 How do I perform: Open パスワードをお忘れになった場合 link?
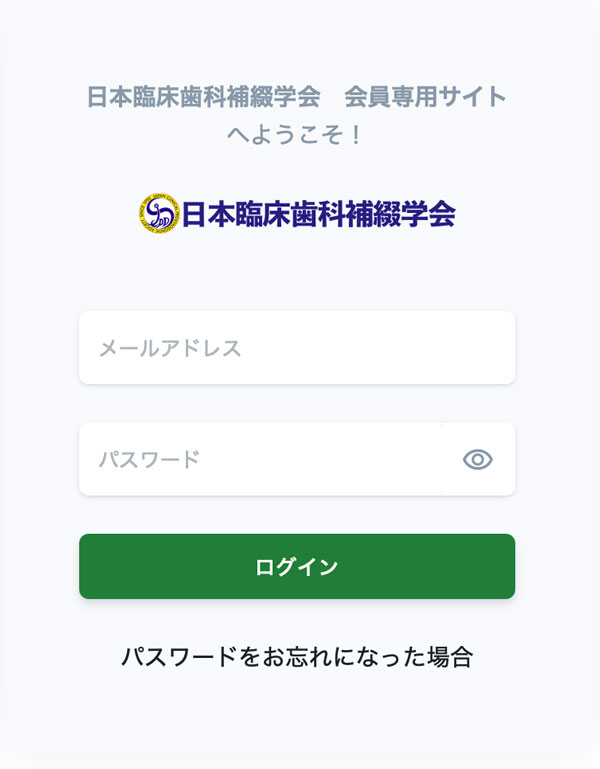pyautogui.click(x=297, y=657)
